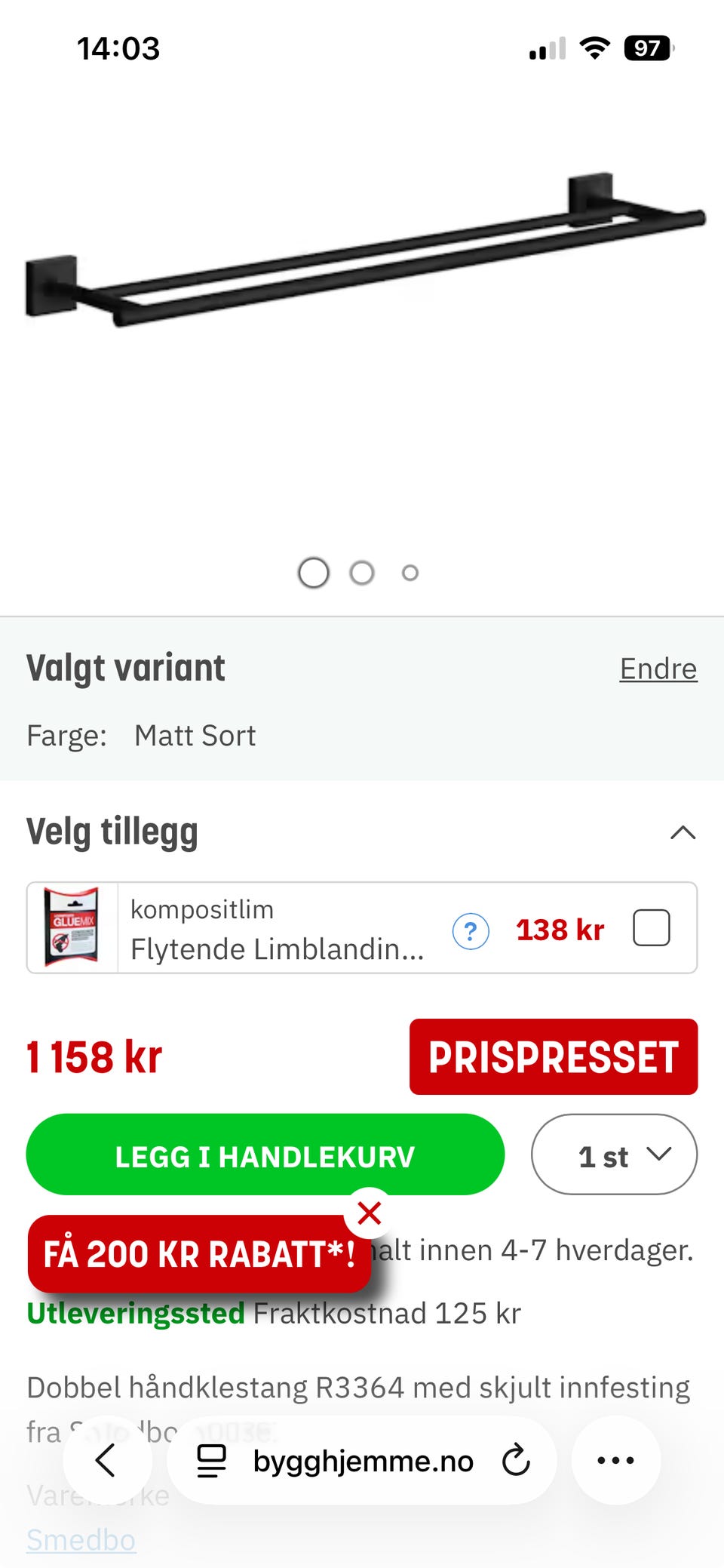Go back using the back arrow
This screenshot has width=724, height=1568.
point(107,1460)
